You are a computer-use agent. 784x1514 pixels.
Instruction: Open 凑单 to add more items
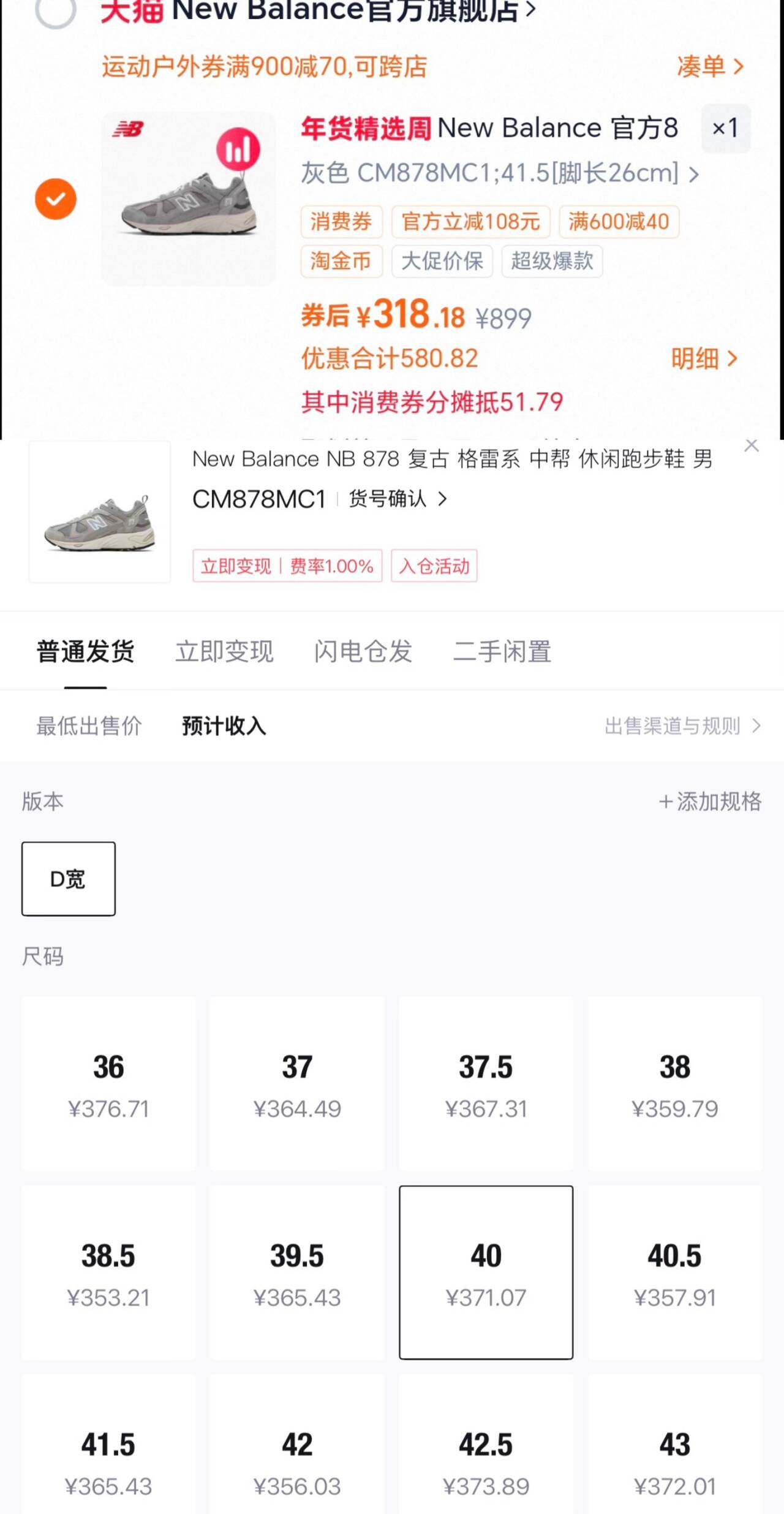click(709, 66)
